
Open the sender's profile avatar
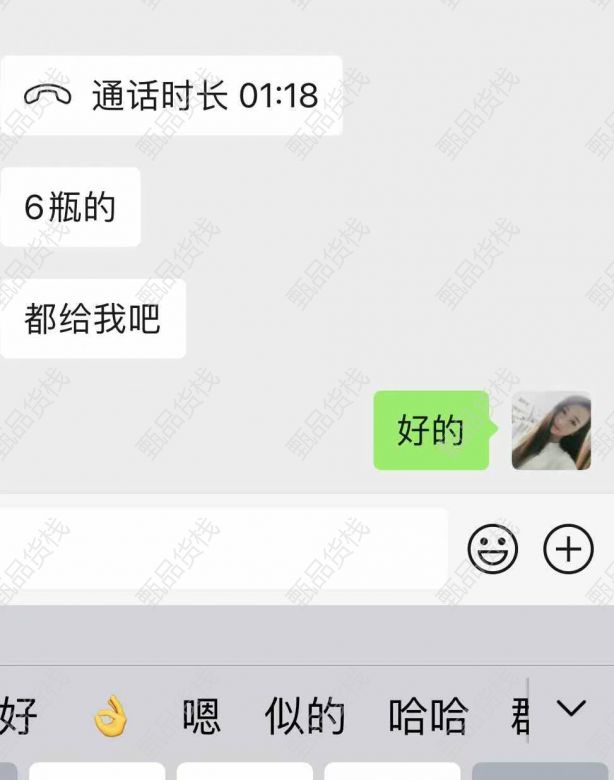pos(551,431)
